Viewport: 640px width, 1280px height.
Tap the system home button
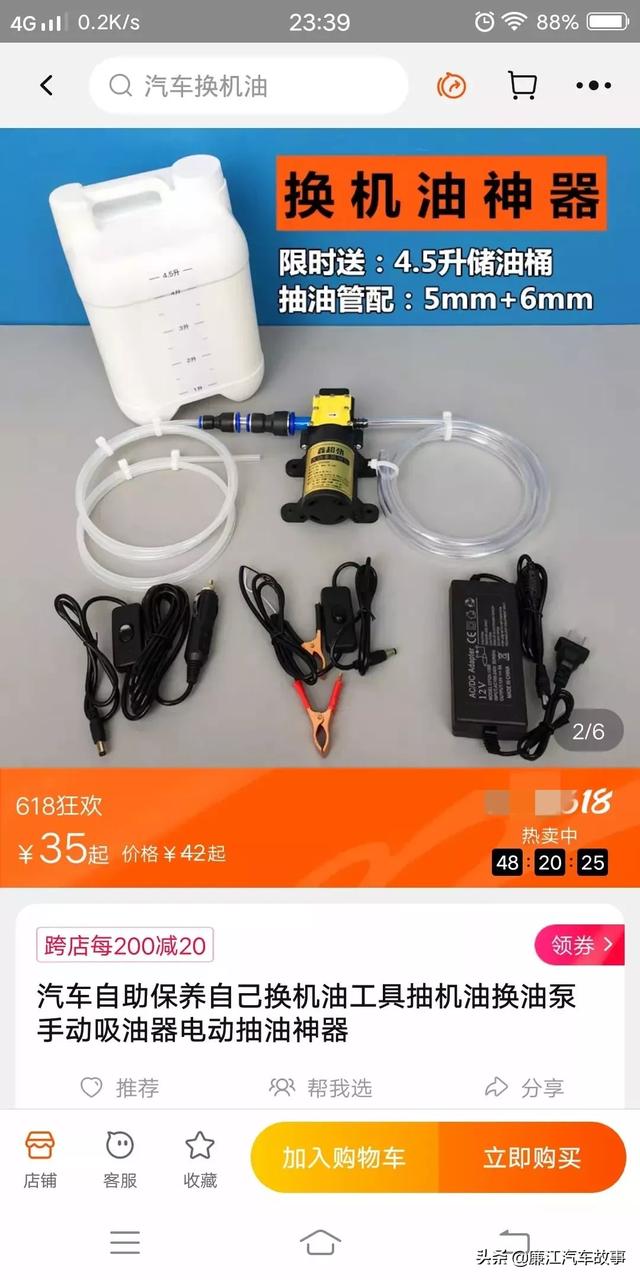point(320,1242)
